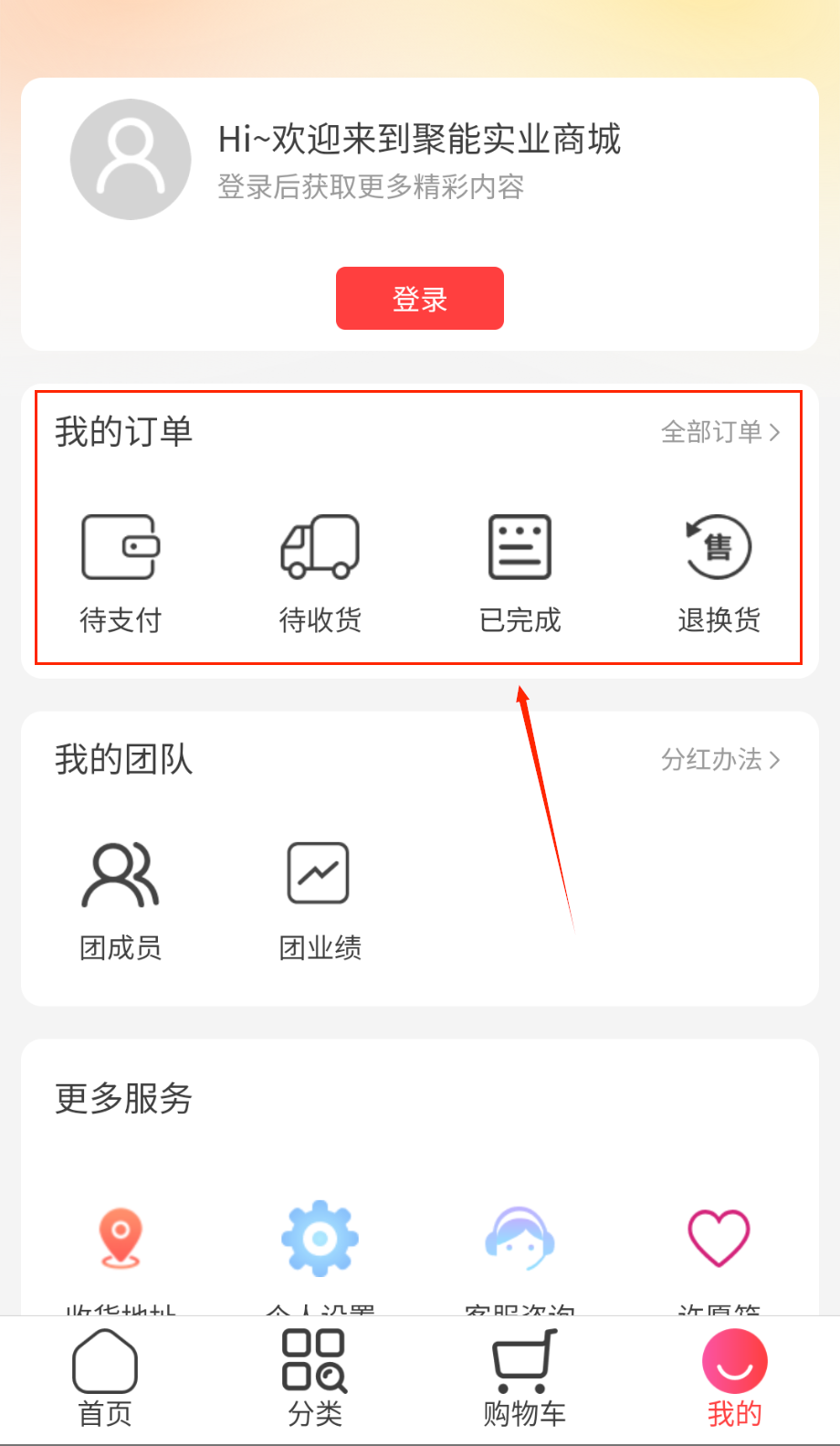Screen dimensions: 840x1446
Task: Switch to the 首页 tab
Action: point(105,1379)
